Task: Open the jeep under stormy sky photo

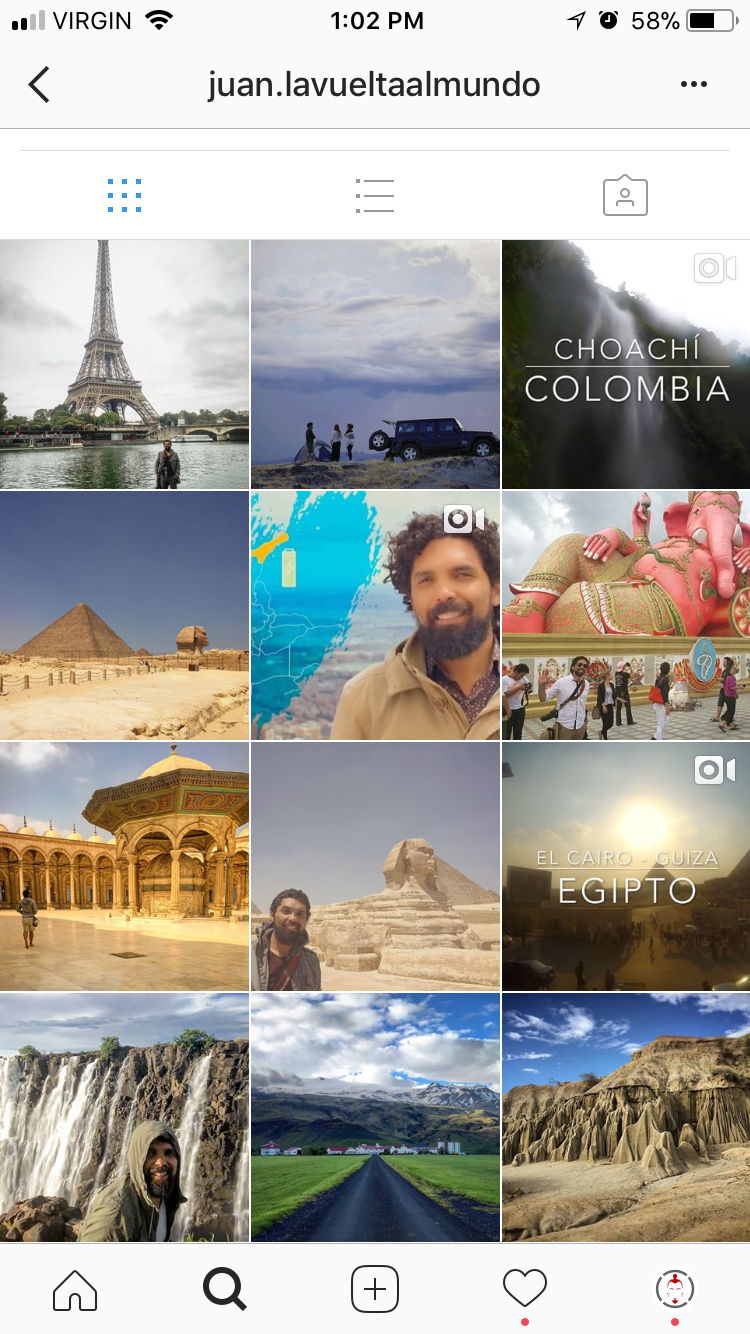Action: 375,364
